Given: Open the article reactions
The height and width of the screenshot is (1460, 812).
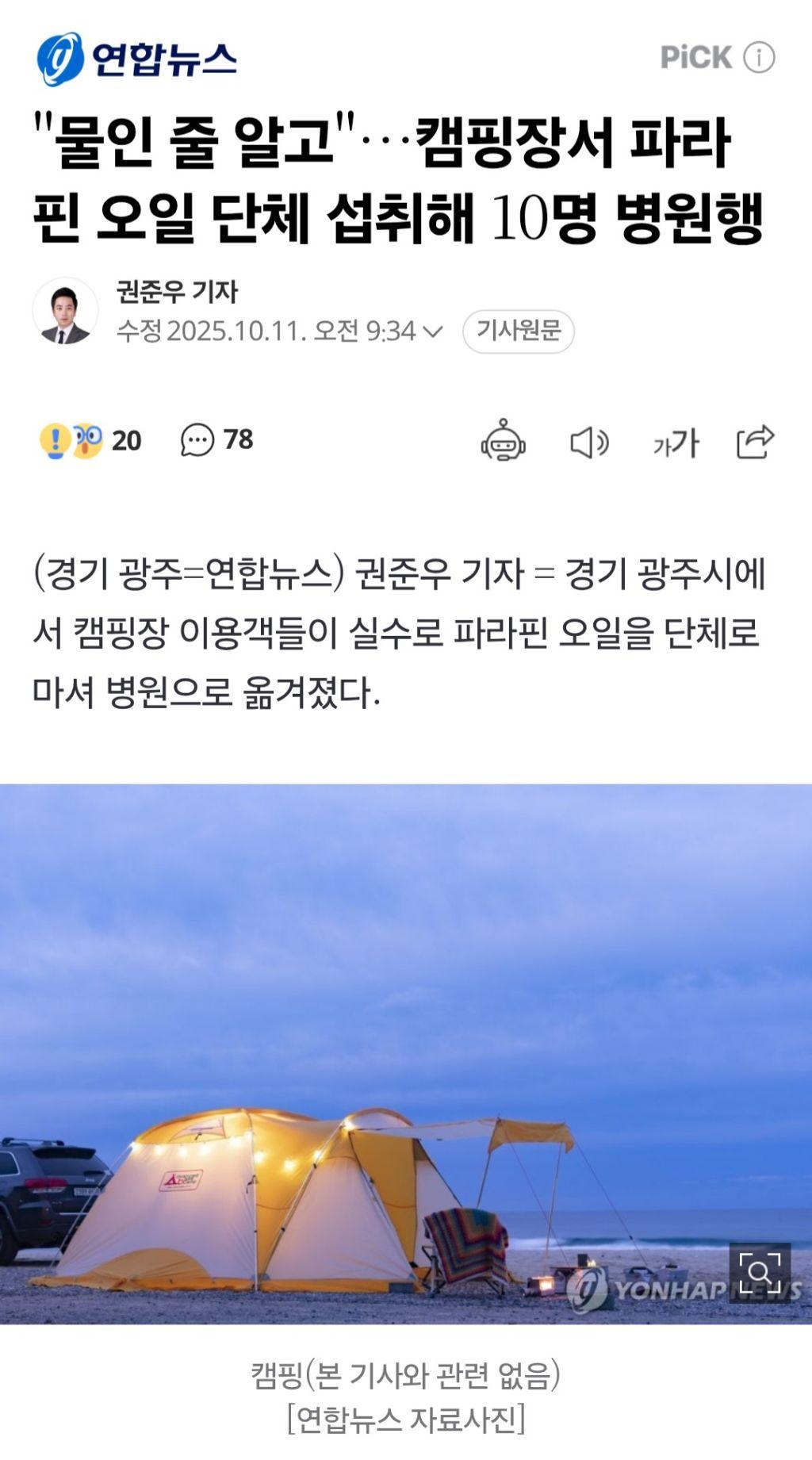Looking at the screenshot, I should 90,441.
